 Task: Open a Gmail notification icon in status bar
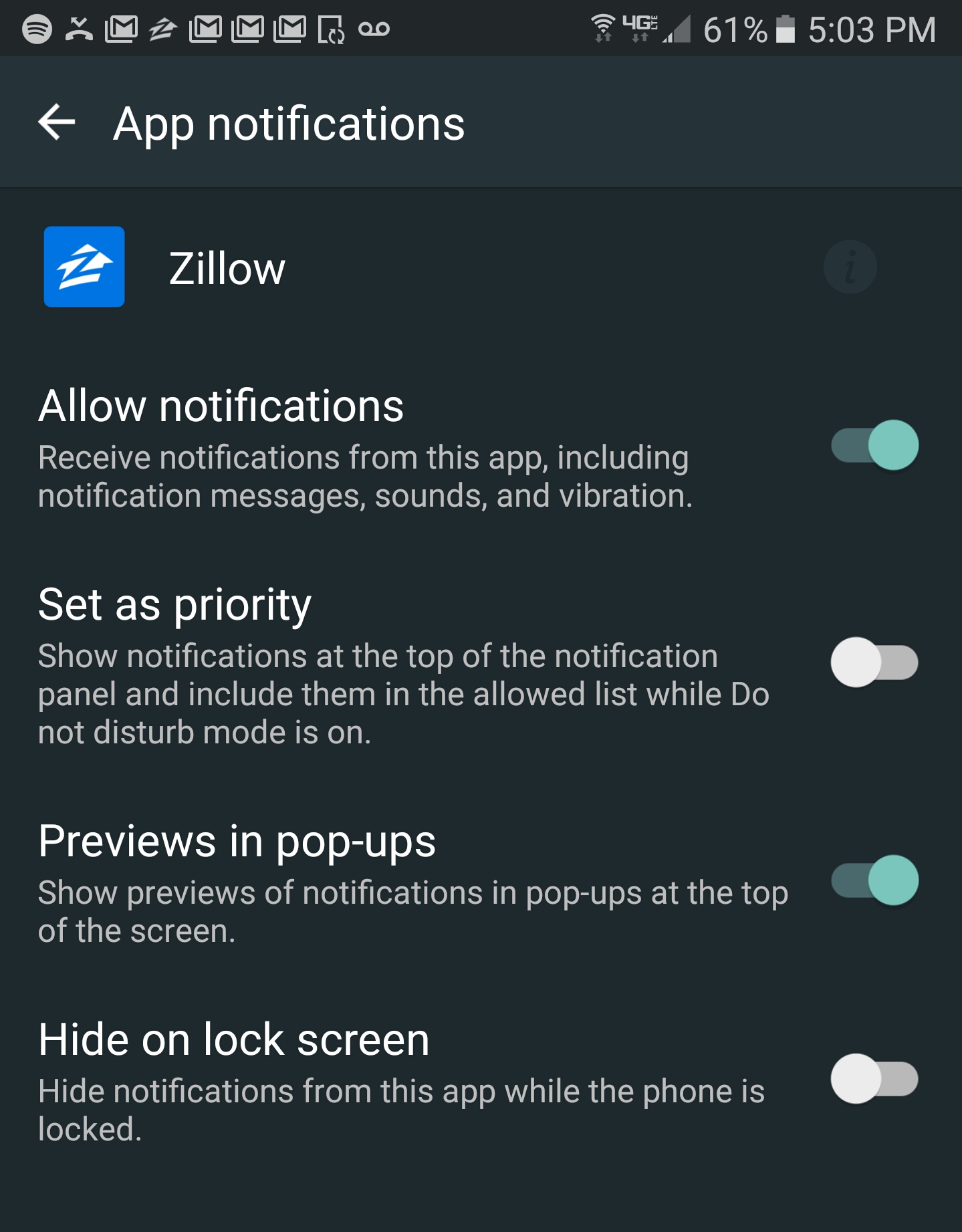click(x=123, y=29)
